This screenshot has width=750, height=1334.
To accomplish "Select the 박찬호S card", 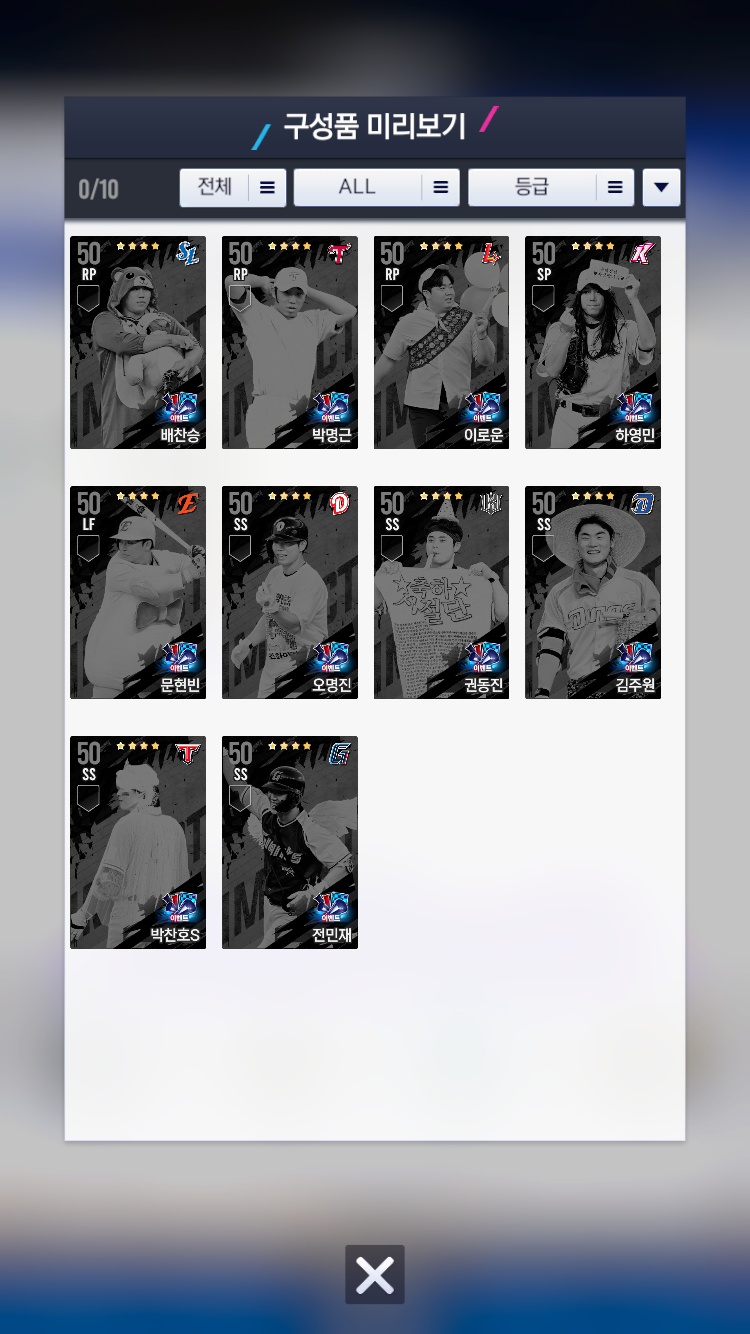I will click(x=138, y=842).
